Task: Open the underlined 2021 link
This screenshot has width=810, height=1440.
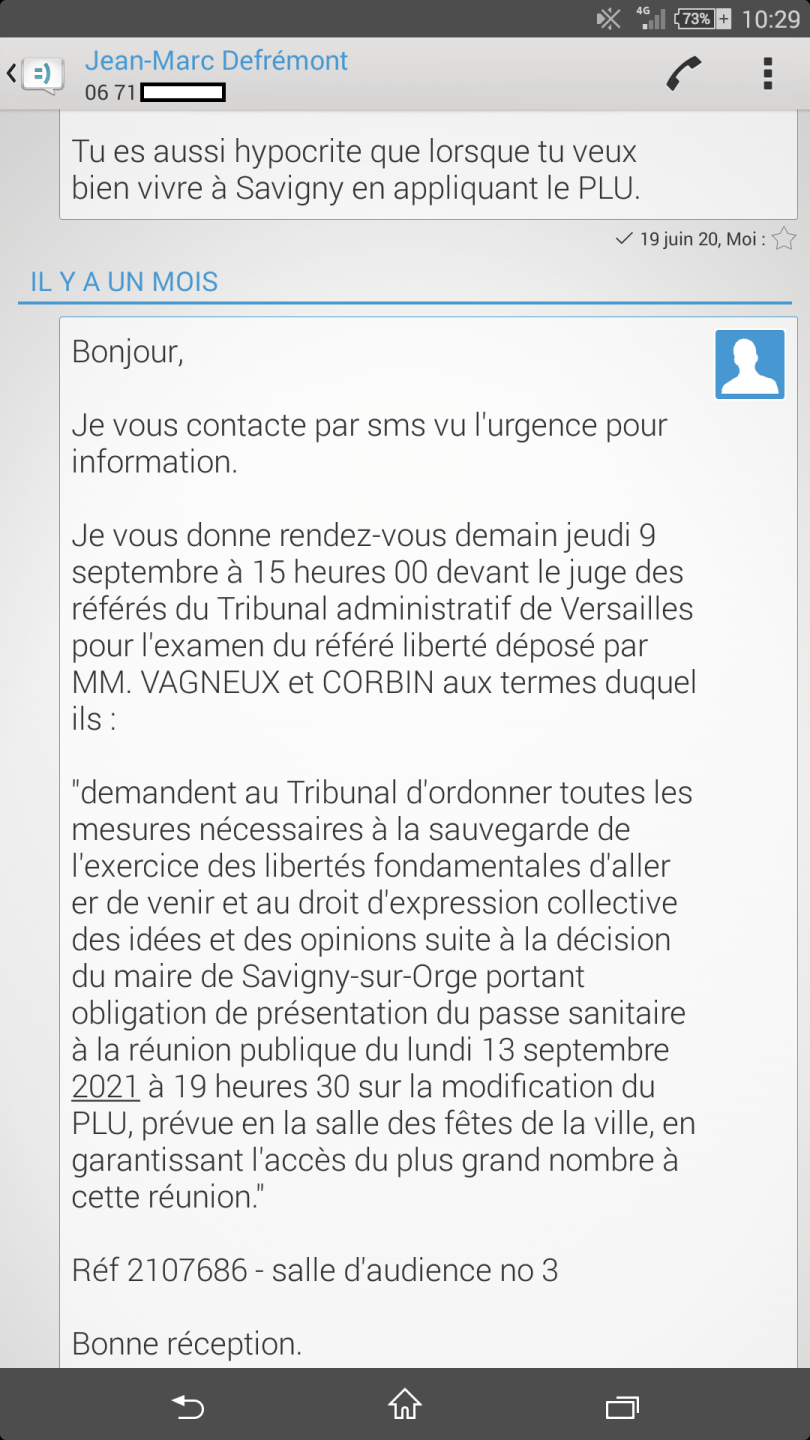Action: coord(104,1086)
